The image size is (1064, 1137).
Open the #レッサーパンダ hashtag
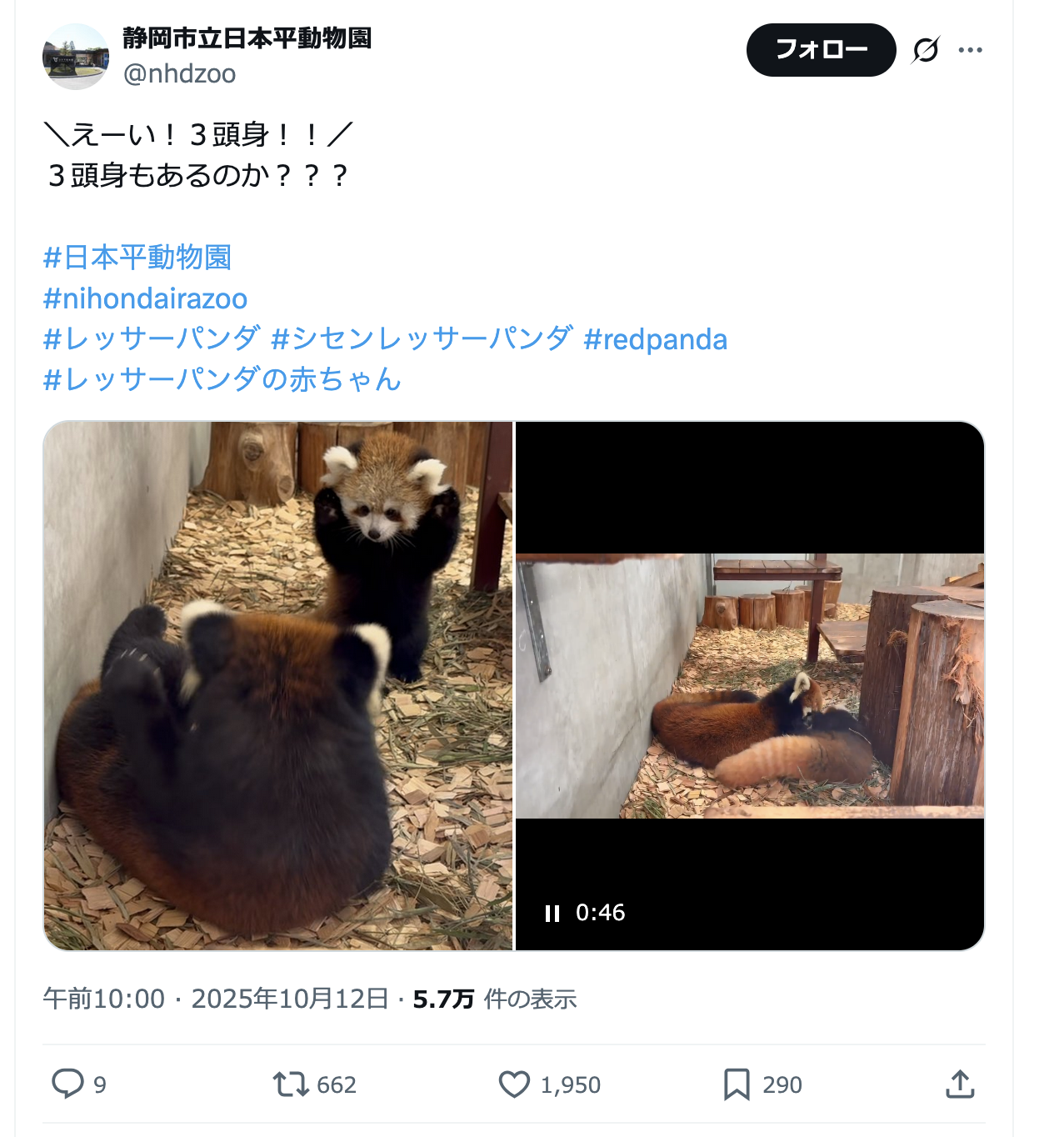click(152, 339)
